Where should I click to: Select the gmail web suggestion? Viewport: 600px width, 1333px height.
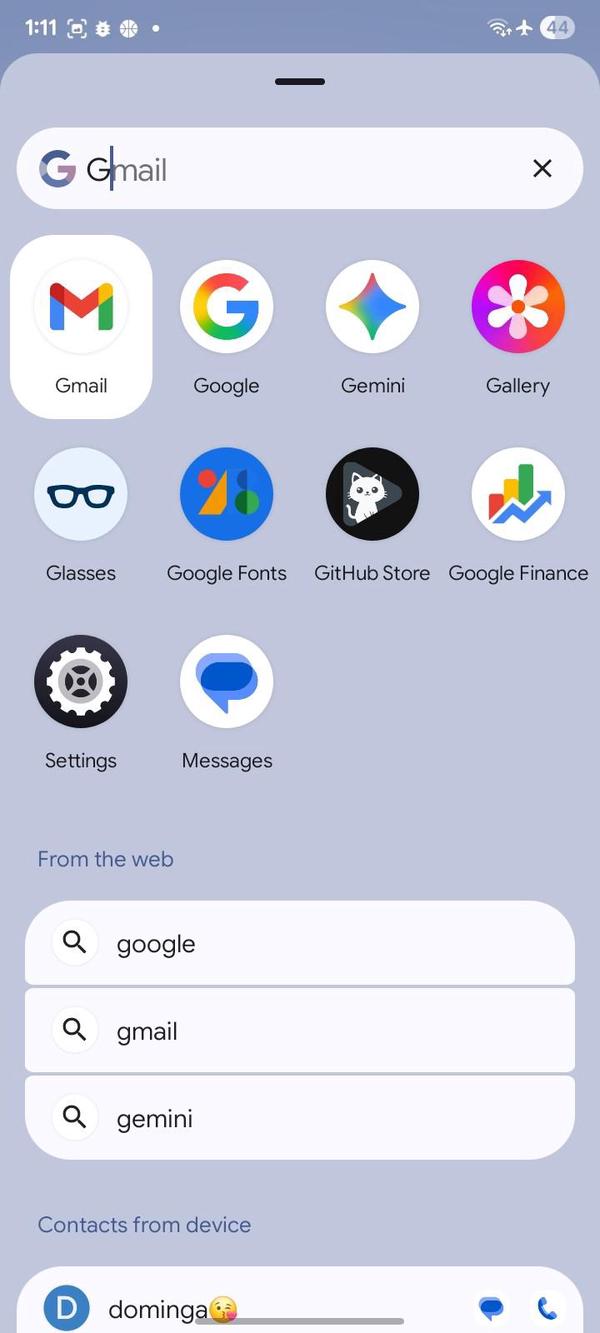[x=300, y=1031]
